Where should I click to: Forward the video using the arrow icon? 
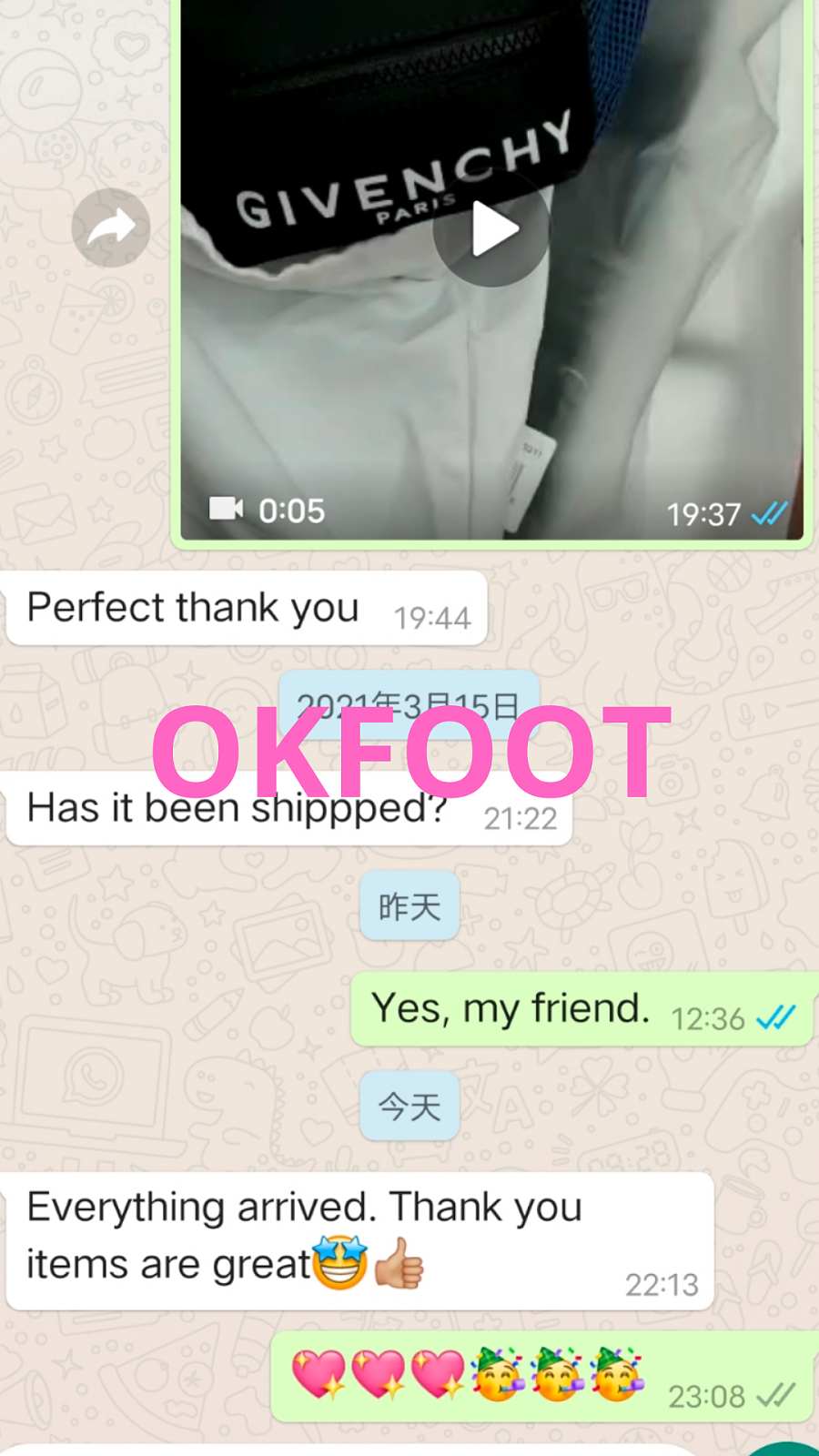(x=111, y=227)
